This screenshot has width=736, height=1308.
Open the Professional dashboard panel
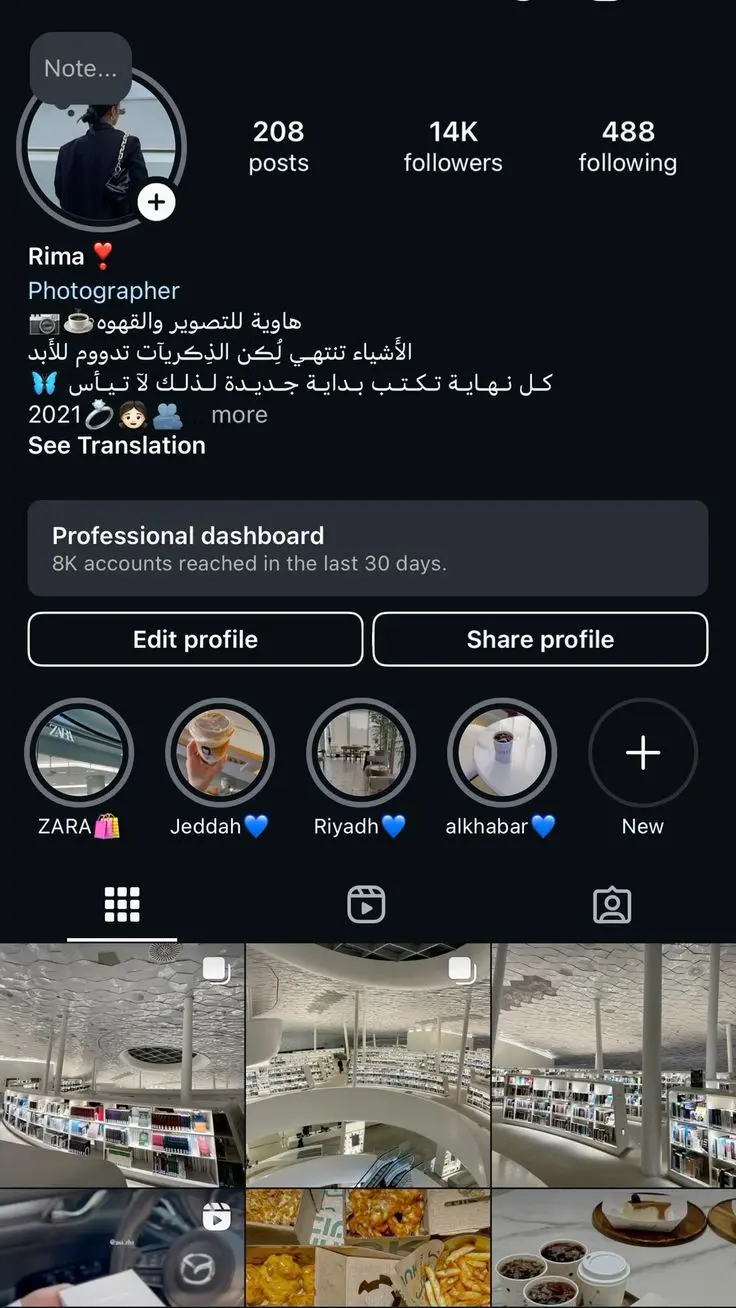[368, 549]
